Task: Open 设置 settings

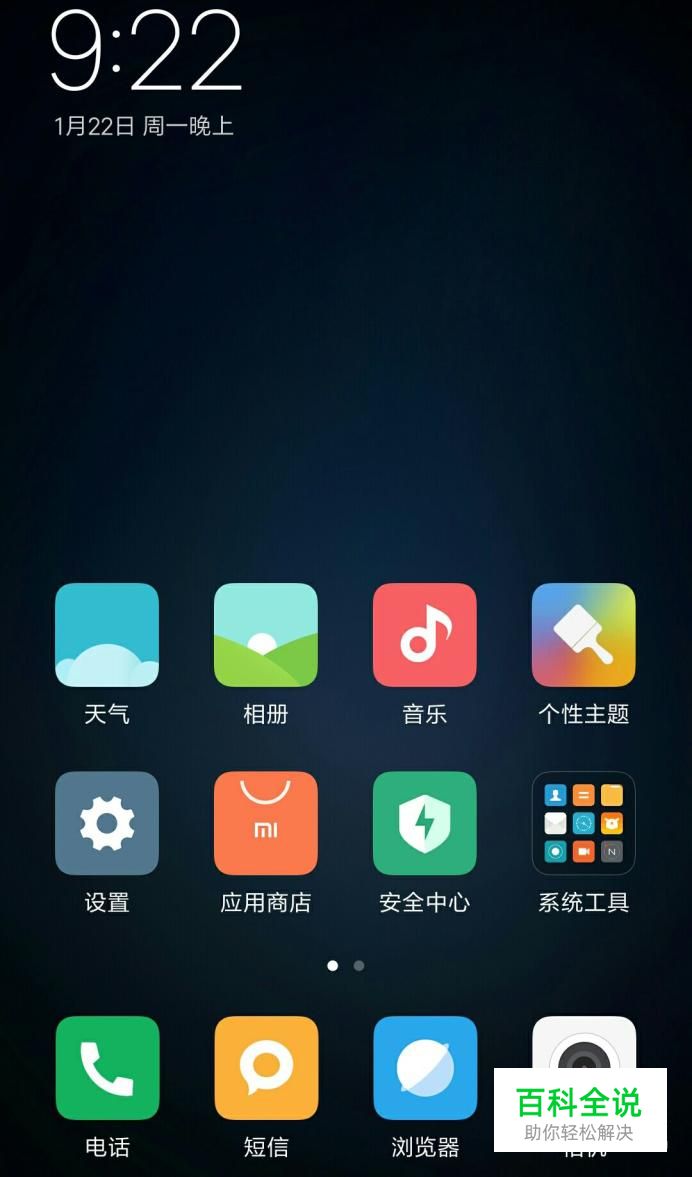Action: 107,823
